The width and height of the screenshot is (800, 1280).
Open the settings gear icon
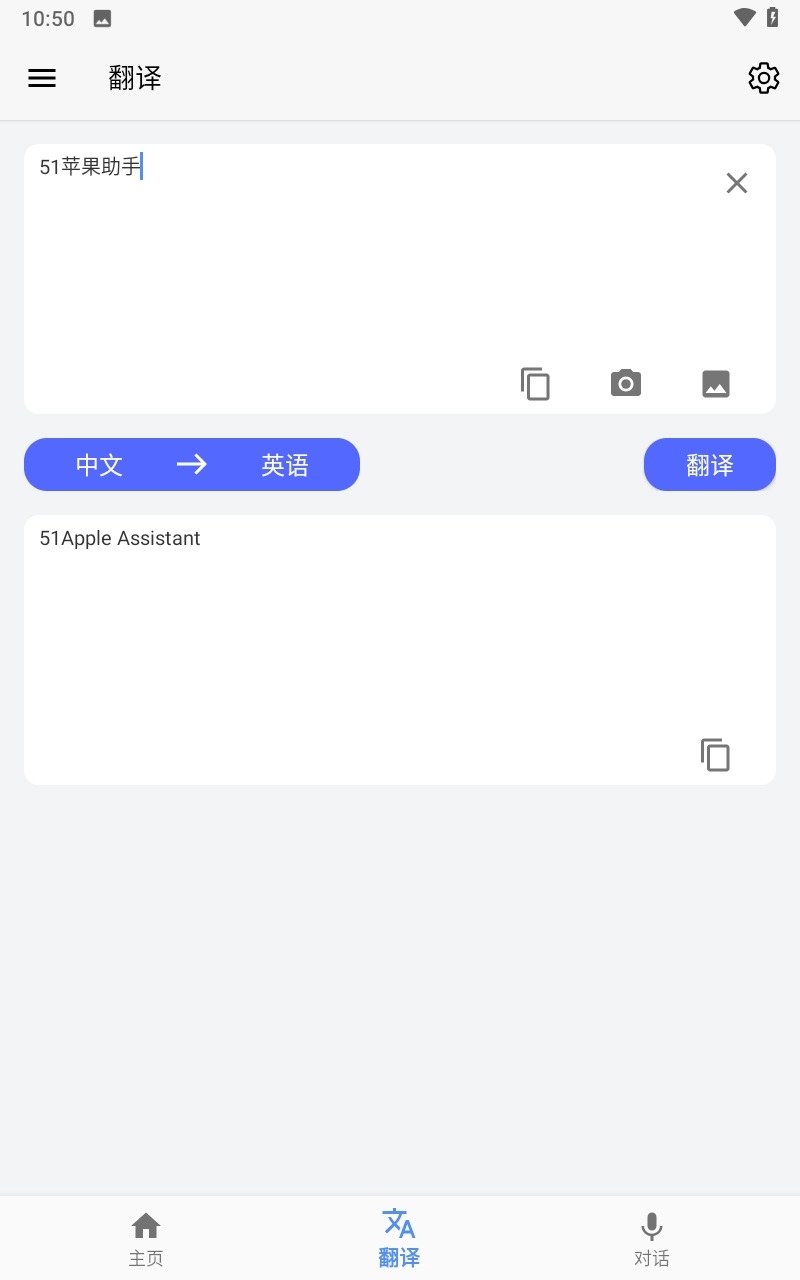point(763,77)
